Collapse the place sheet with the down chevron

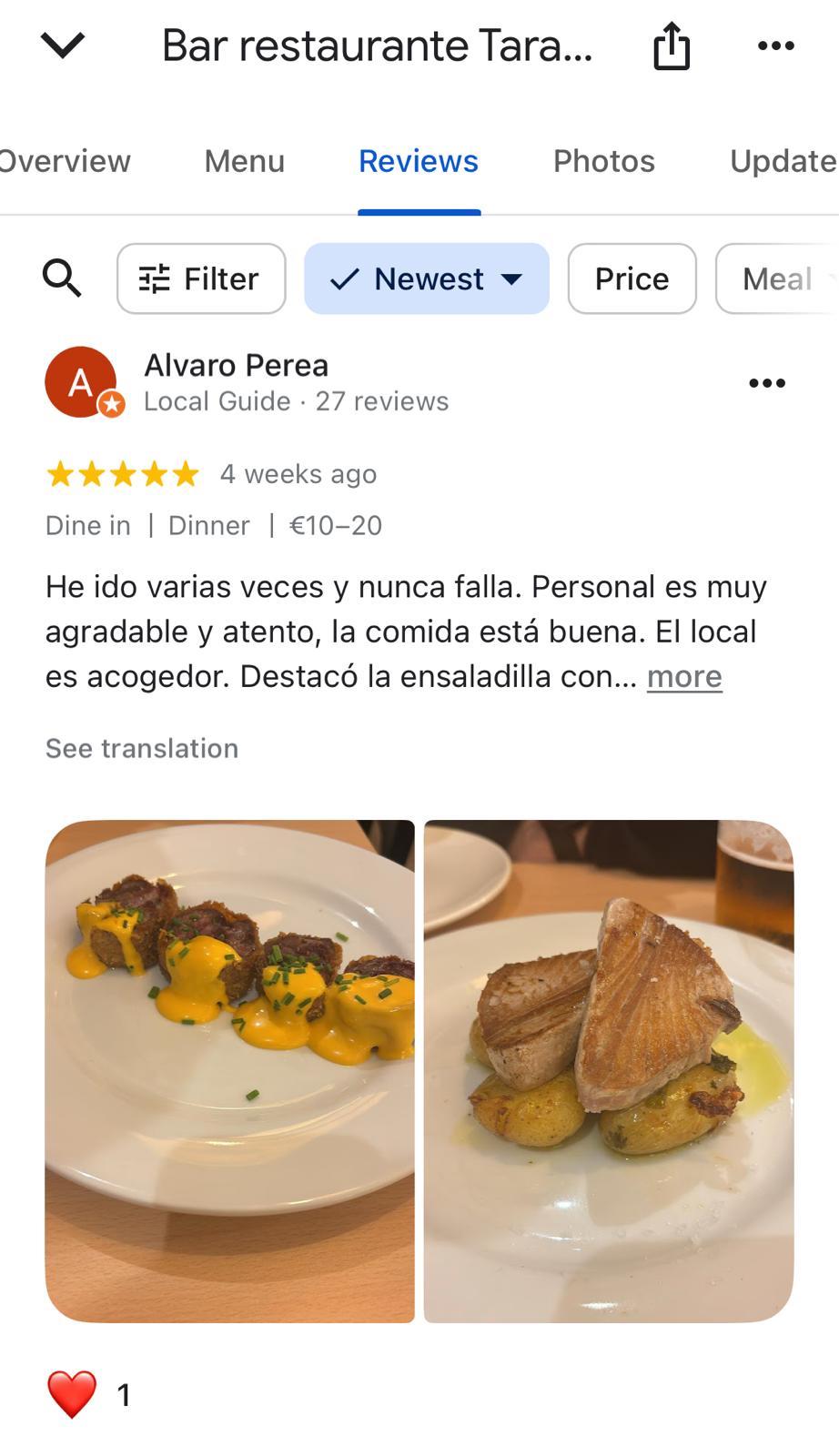coord(63,45)
